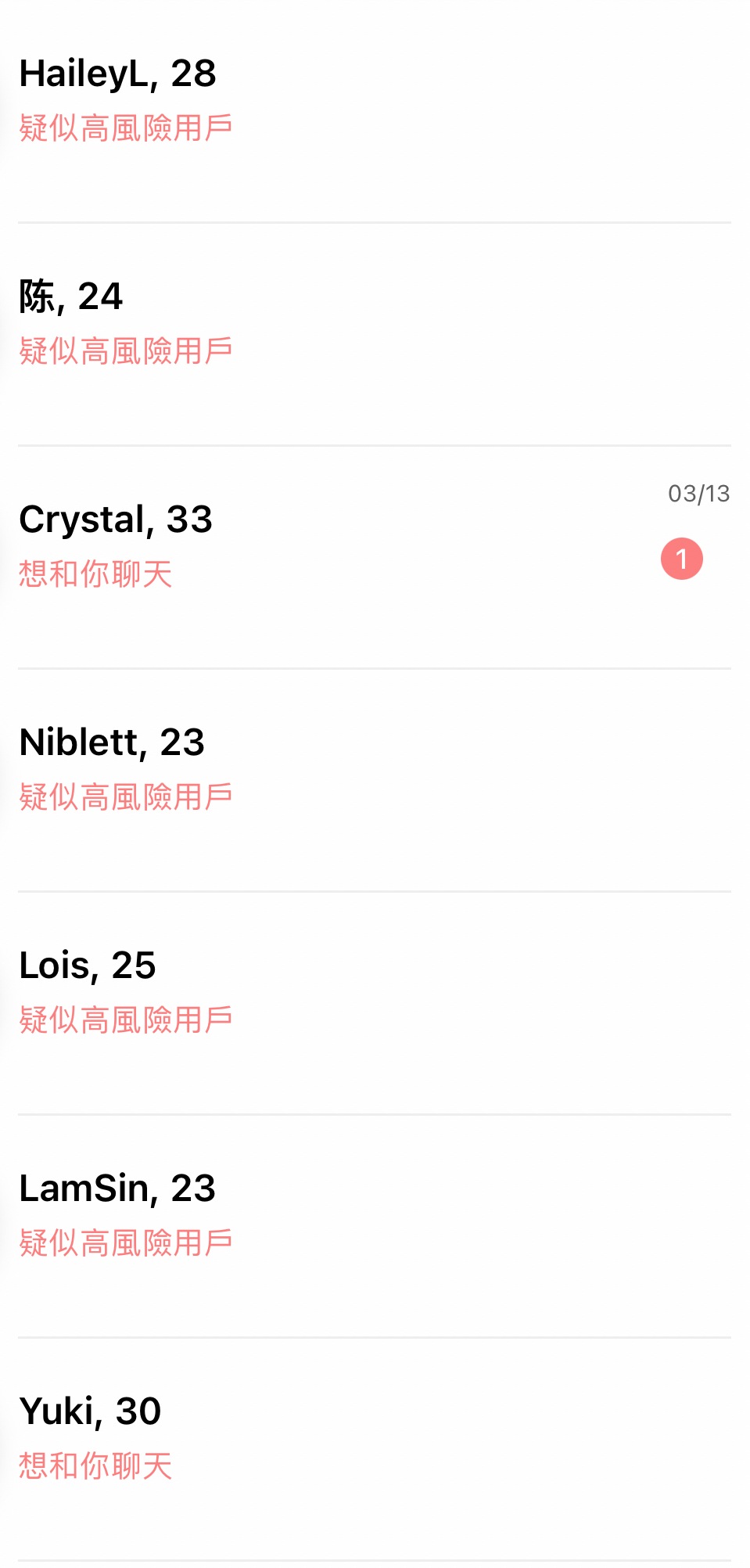Screen dimensions: 750x1568
Task: Open the chat with Lois, 25
Action: (375, 1003)
